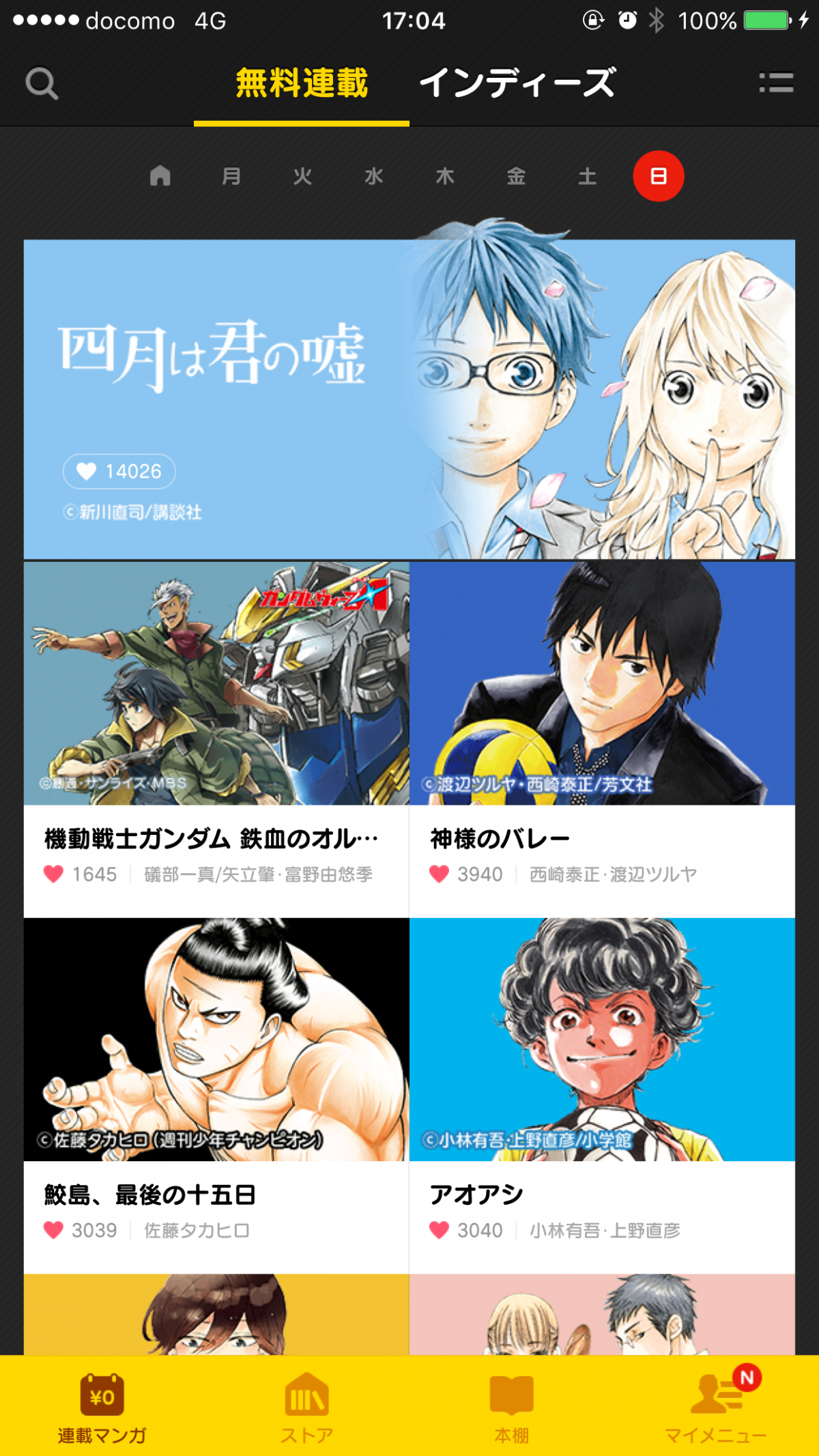This screenshot has height=1456, width=819.
Task: Show Thursday (木) serials
Action: point(445,176)
